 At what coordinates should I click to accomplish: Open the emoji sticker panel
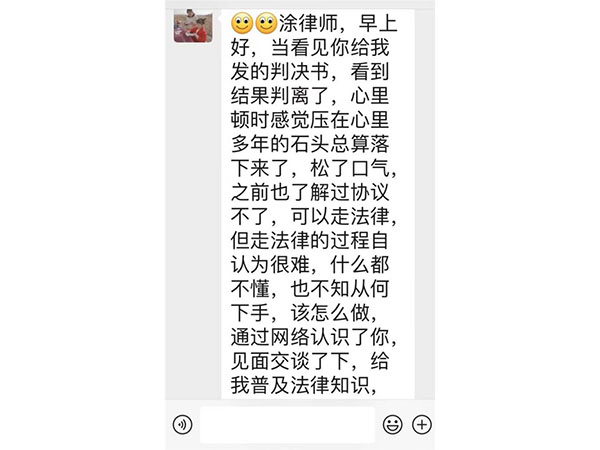(392, 424)
